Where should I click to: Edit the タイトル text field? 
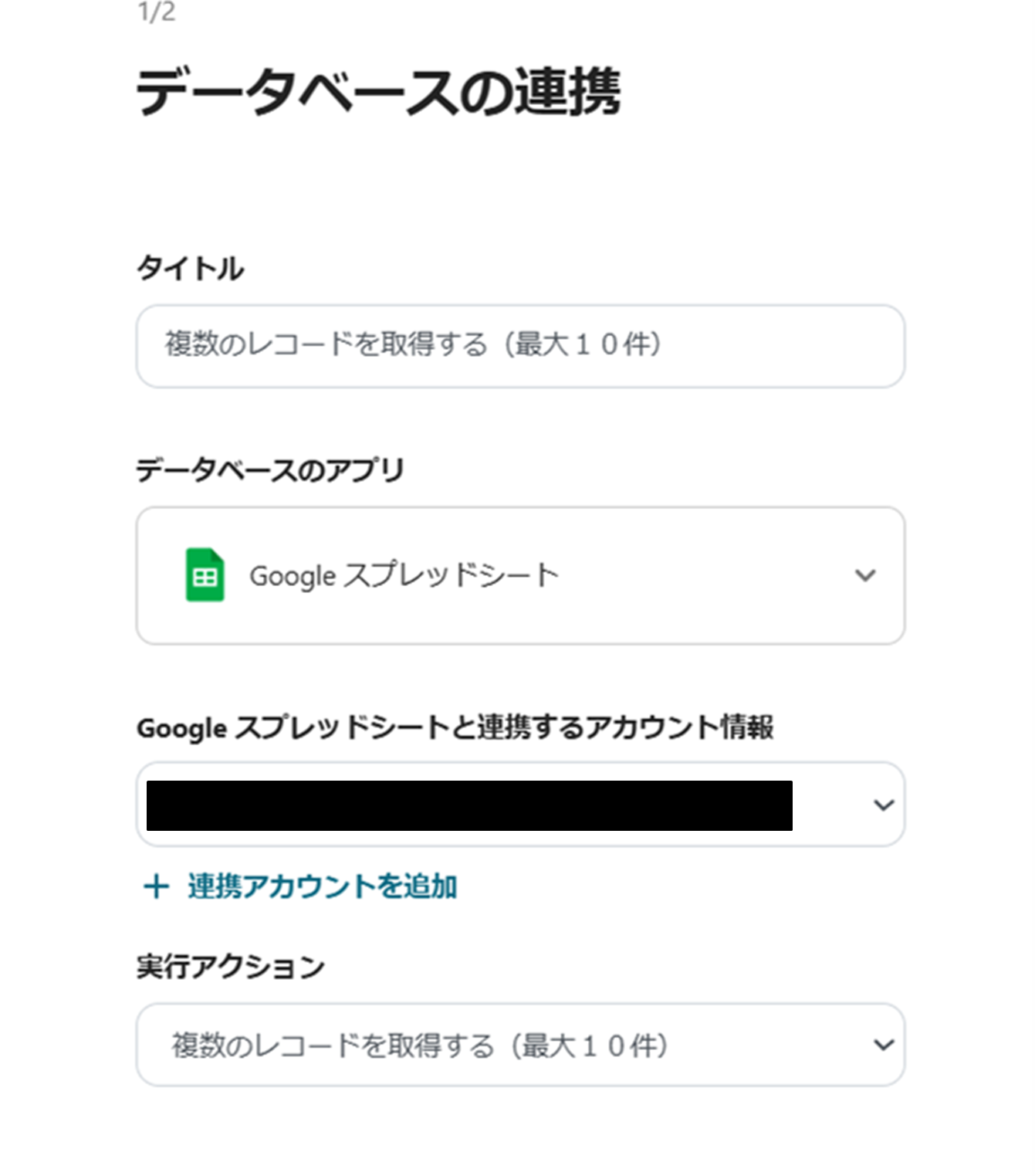(519, 345)
